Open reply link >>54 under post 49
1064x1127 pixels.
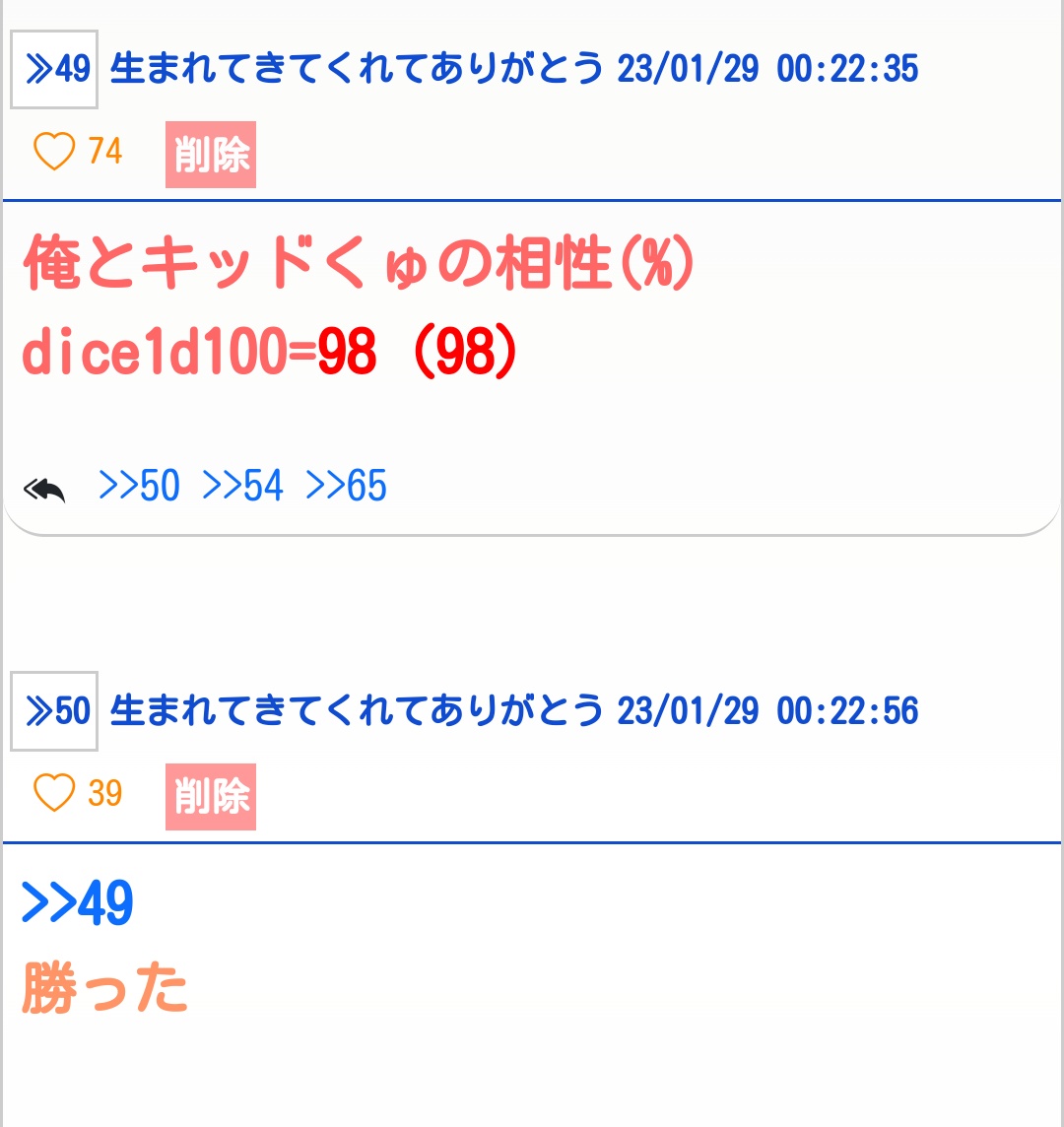[x=242, y=487]
